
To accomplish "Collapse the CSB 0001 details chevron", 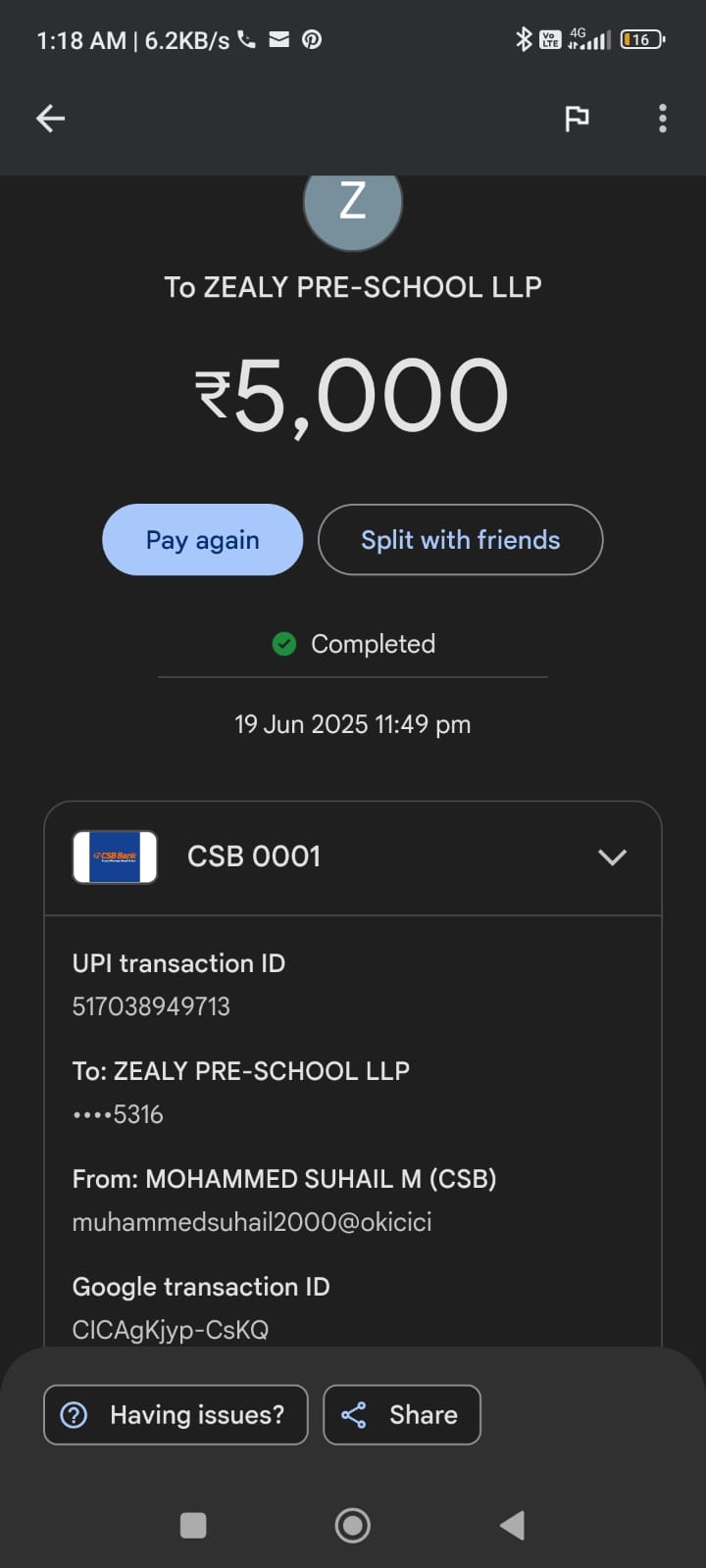I will coord(612,857).
